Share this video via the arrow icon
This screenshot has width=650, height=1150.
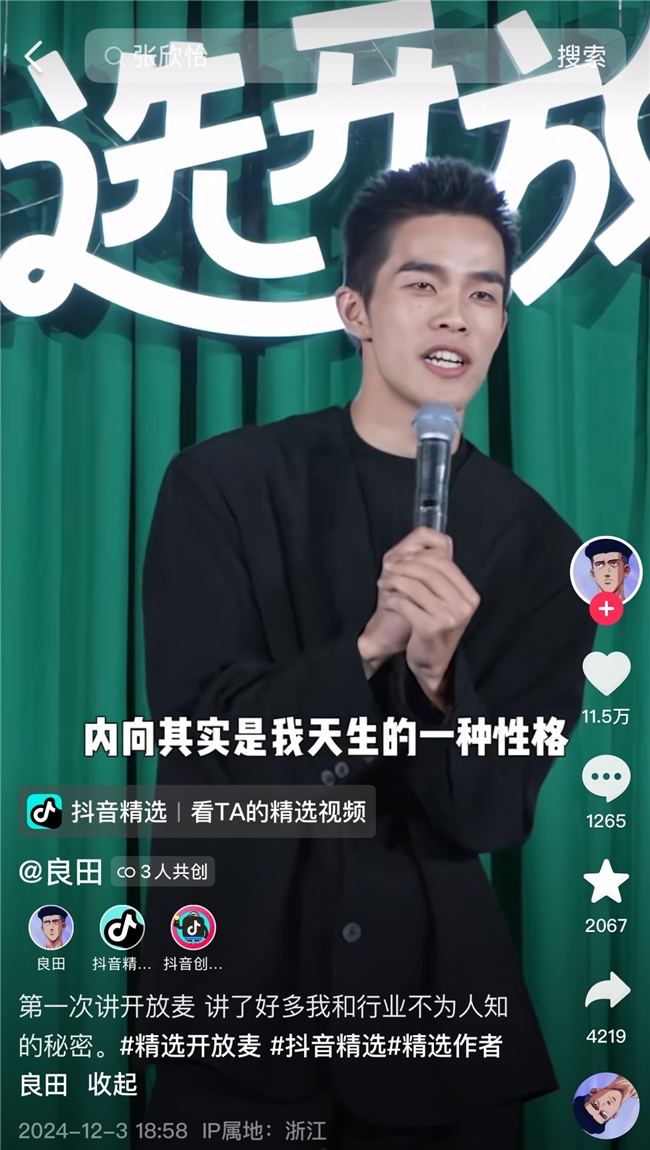point(606,990)
